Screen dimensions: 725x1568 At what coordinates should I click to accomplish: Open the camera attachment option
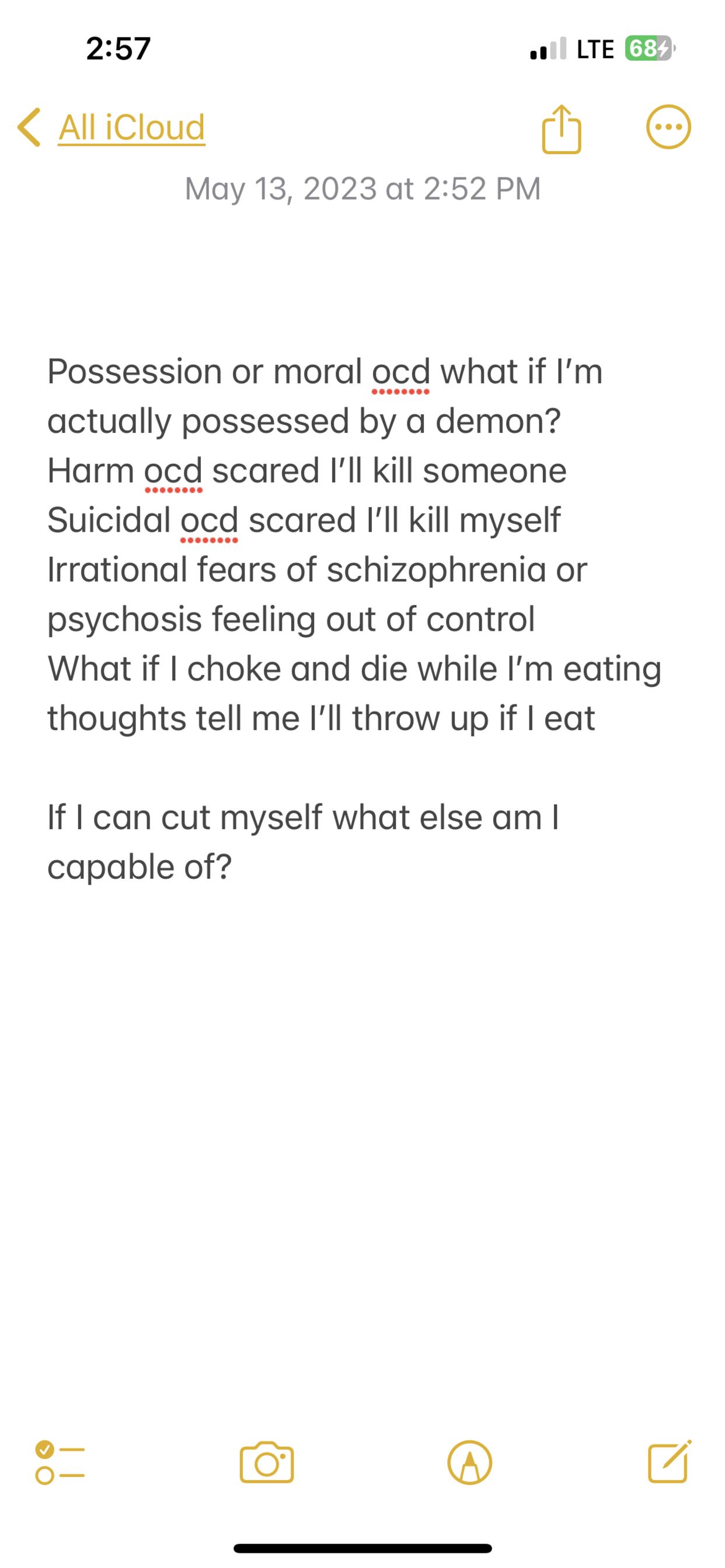[x=267, y=1462]
